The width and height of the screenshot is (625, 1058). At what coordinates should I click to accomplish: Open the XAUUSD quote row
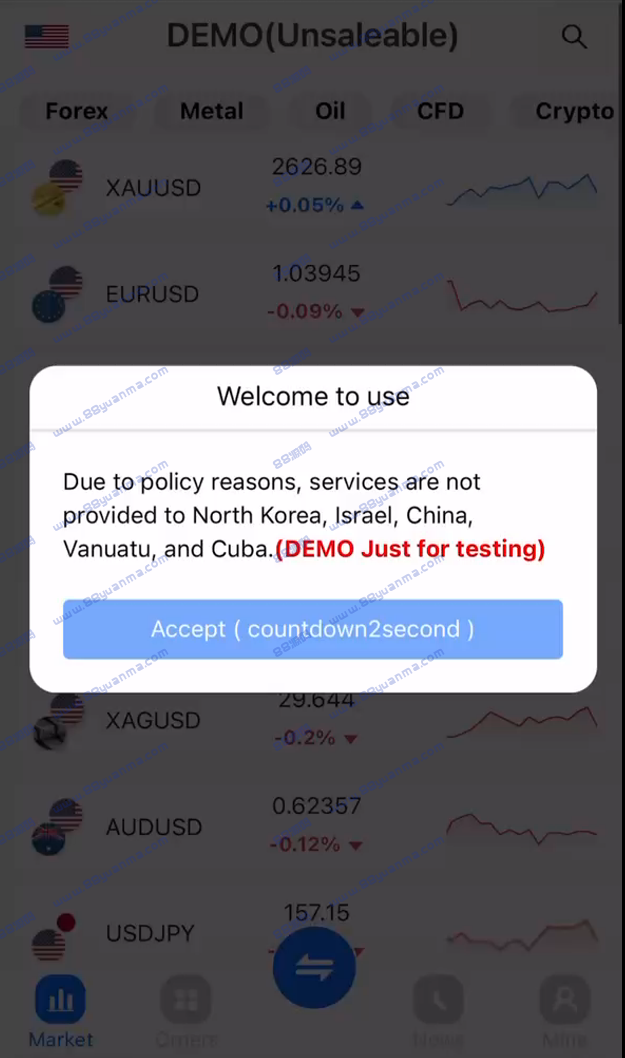tap(312, 187)
